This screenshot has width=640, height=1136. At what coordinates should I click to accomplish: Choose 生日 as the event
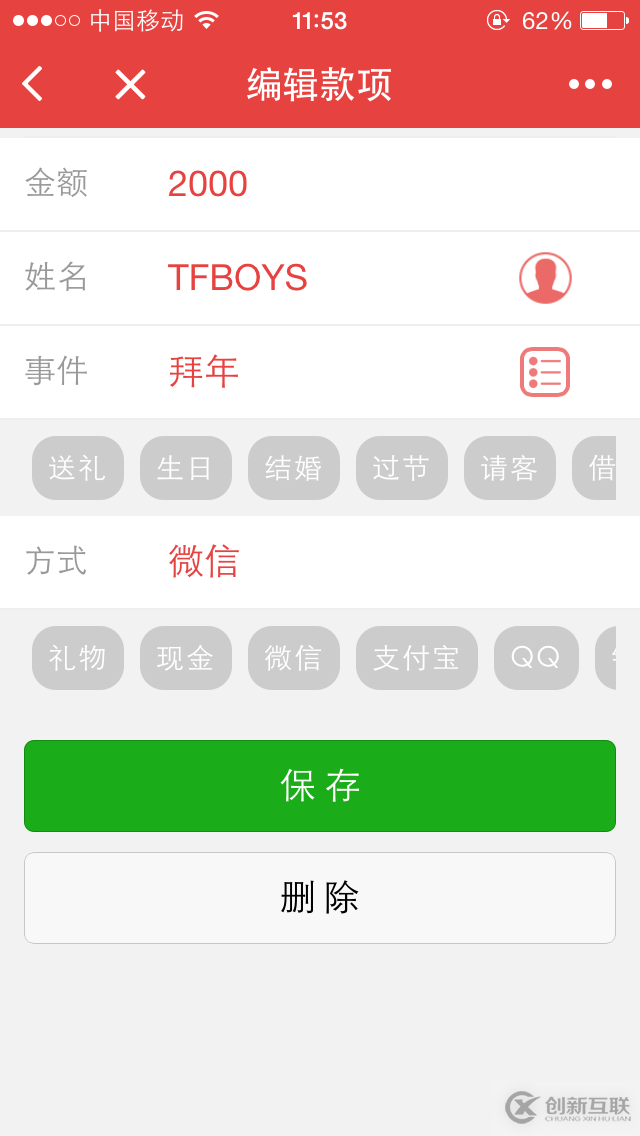point(186,468)
